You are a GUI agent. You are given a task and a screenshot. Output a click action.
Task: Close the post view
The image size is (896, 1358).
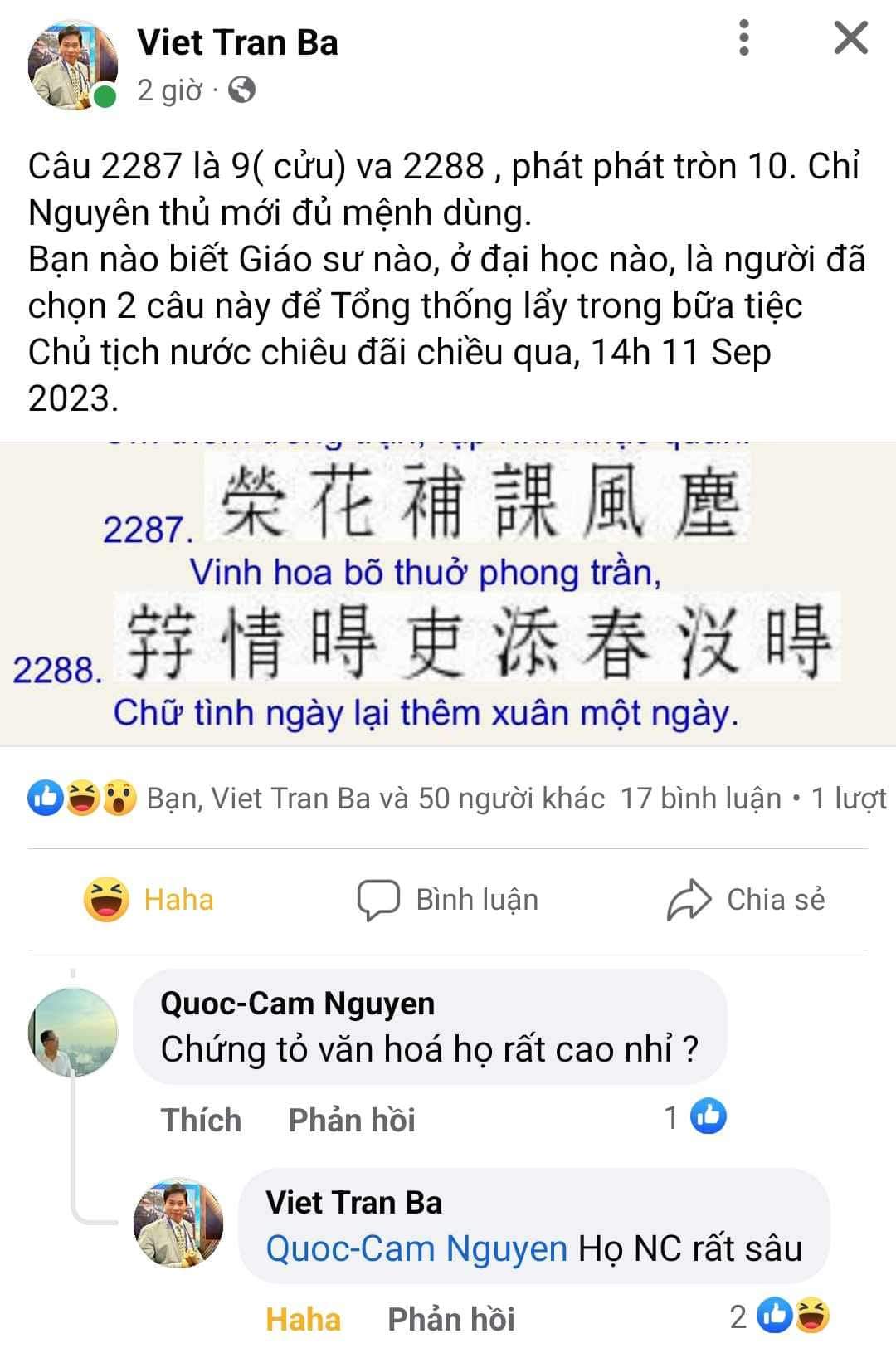click(x=850, y=38)
